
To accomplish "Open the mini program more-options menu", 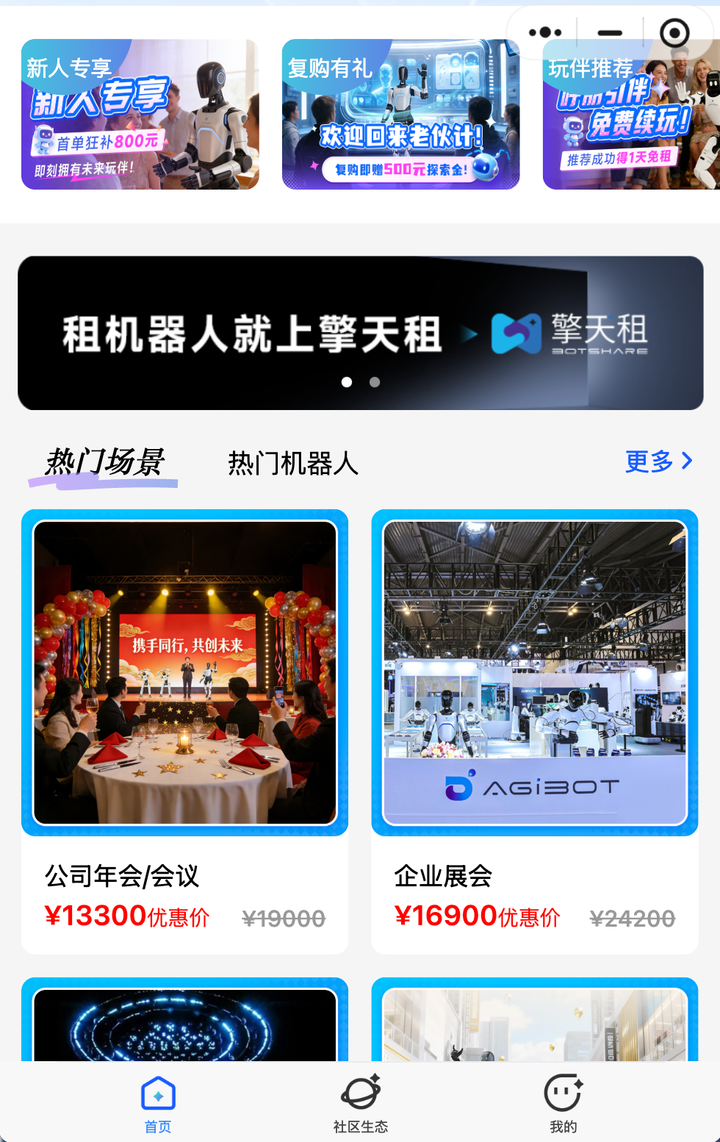I will tap(545, 33).
